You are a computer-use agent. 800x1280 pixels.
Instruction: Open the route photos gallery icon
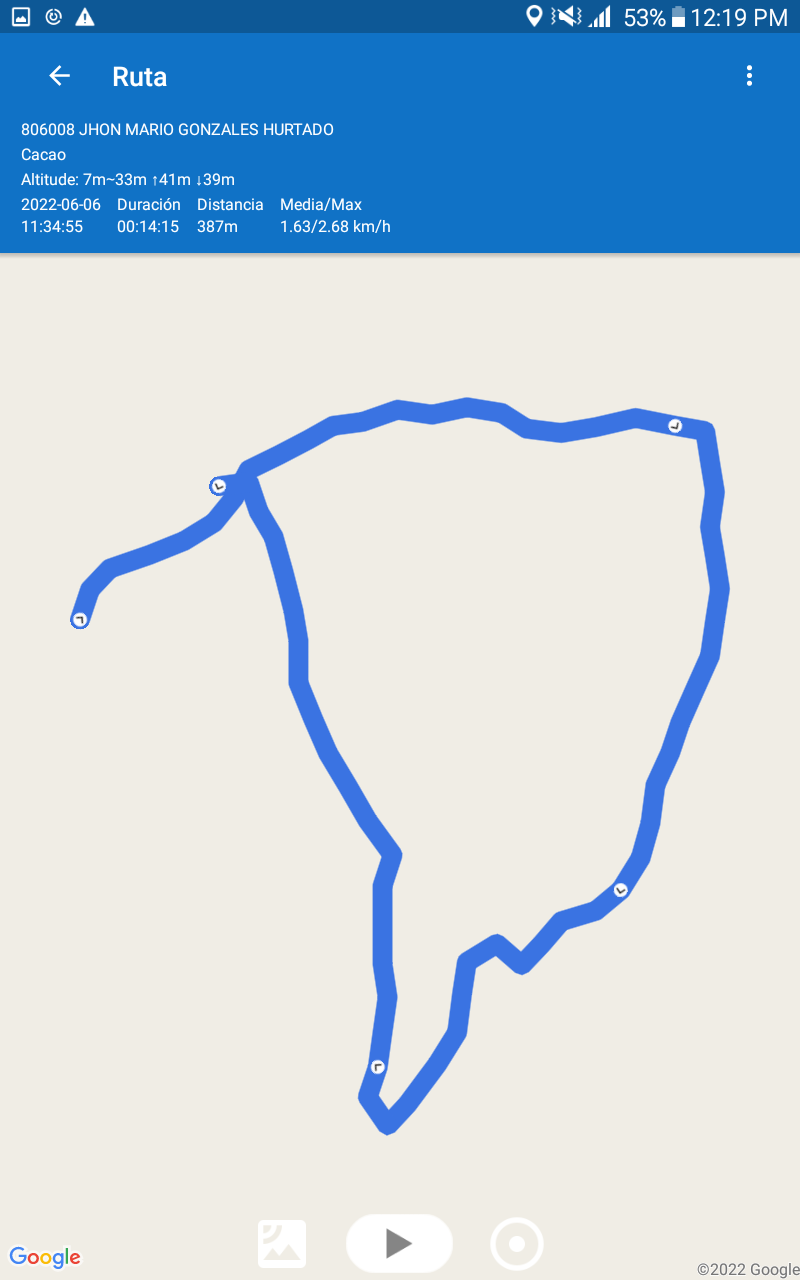(x=282, y=1244)
